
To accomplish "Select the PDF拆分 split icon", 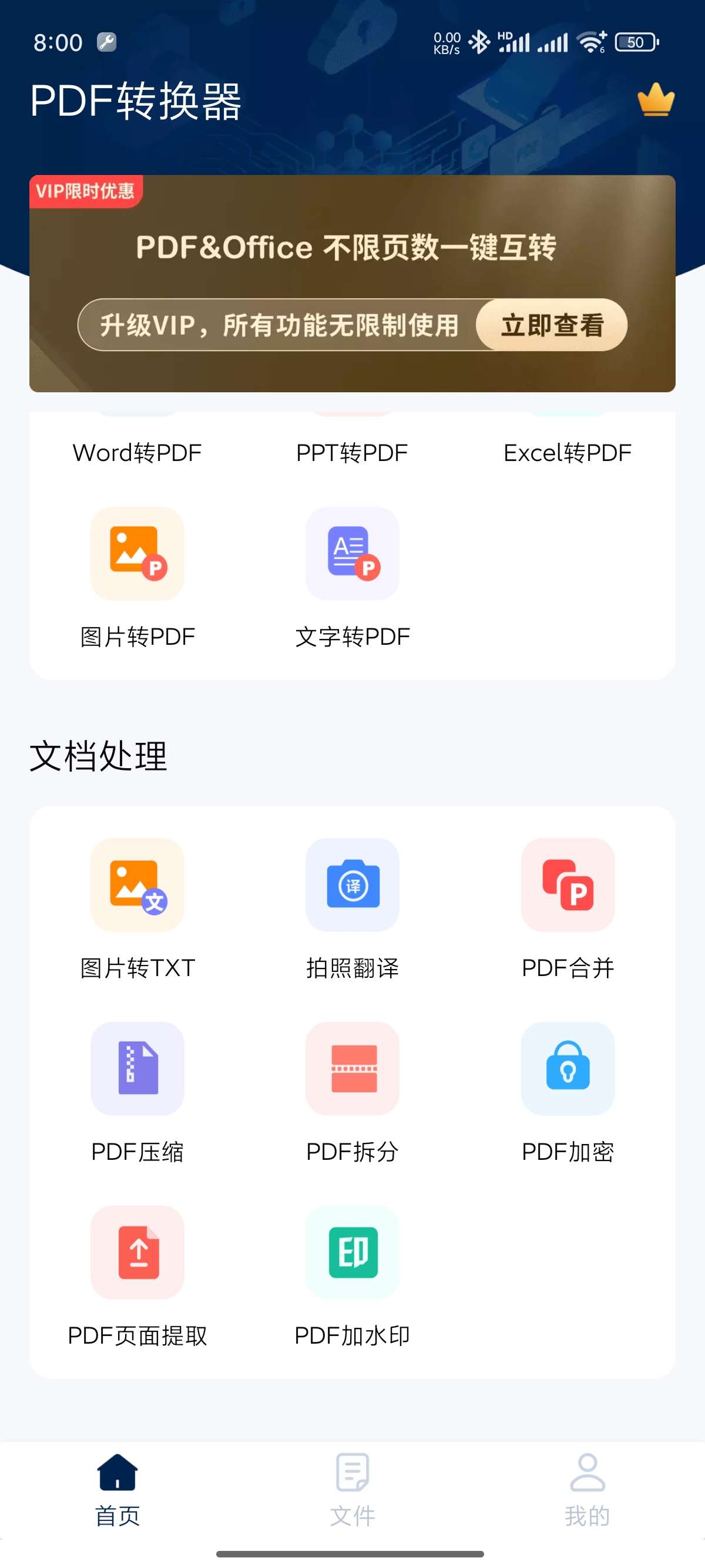I will (x=352, y=1070).
